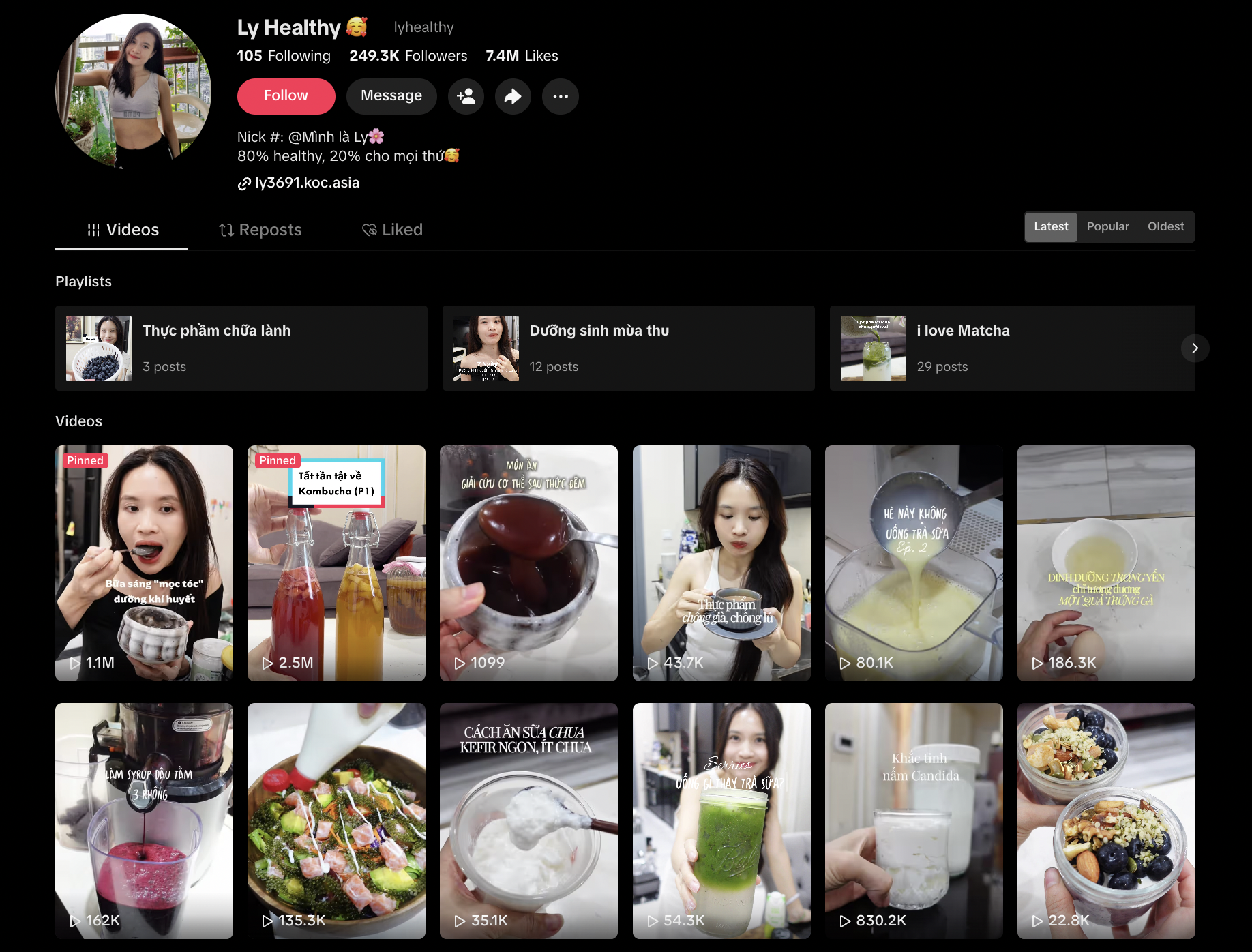
Task: Sort videos by Popular
Action: coord(1107,226)
